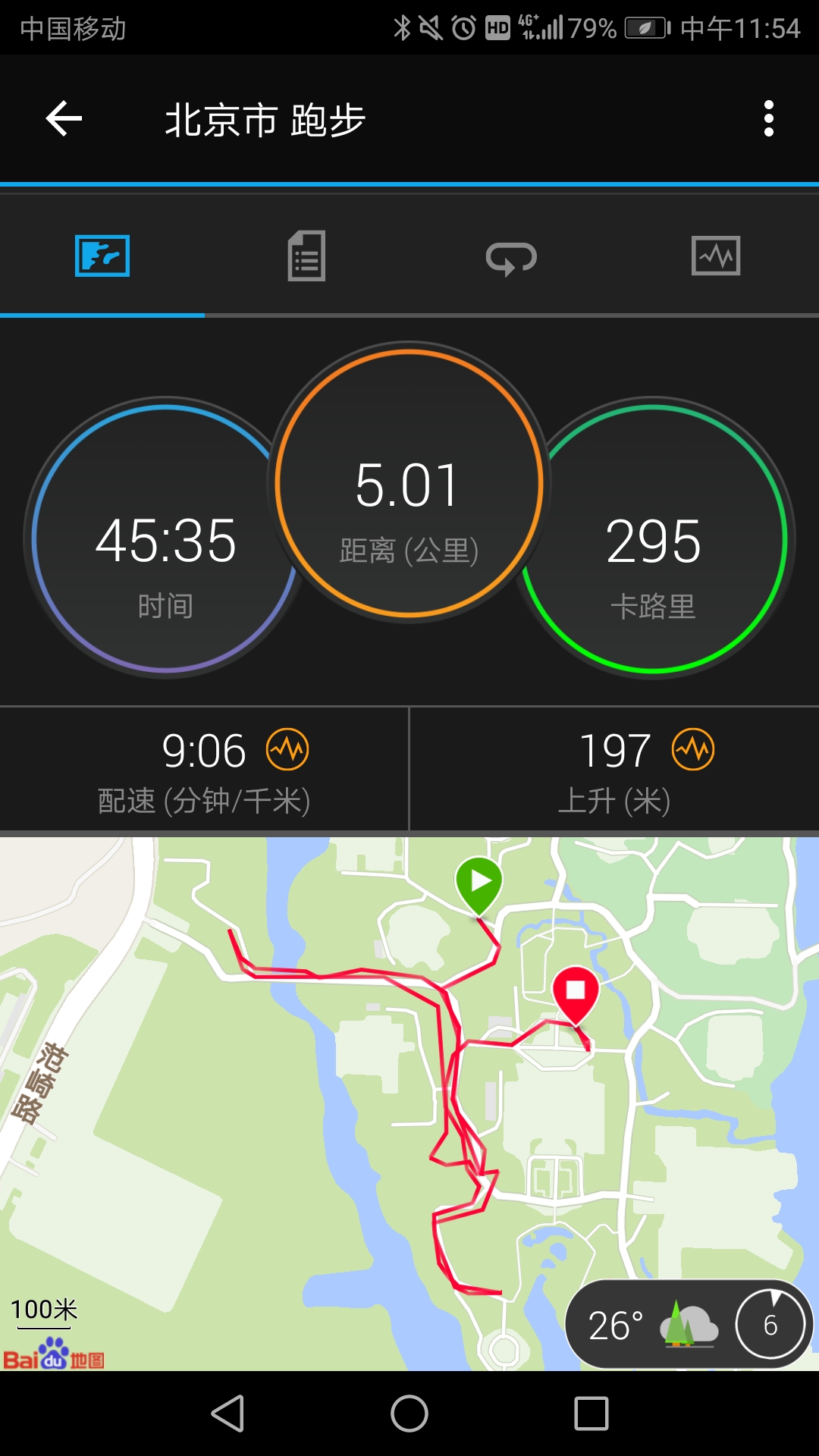Screen dimensions: 819x1456
Task: Open the pace chart icon next to 9:06
Action: tap(287, 749)
